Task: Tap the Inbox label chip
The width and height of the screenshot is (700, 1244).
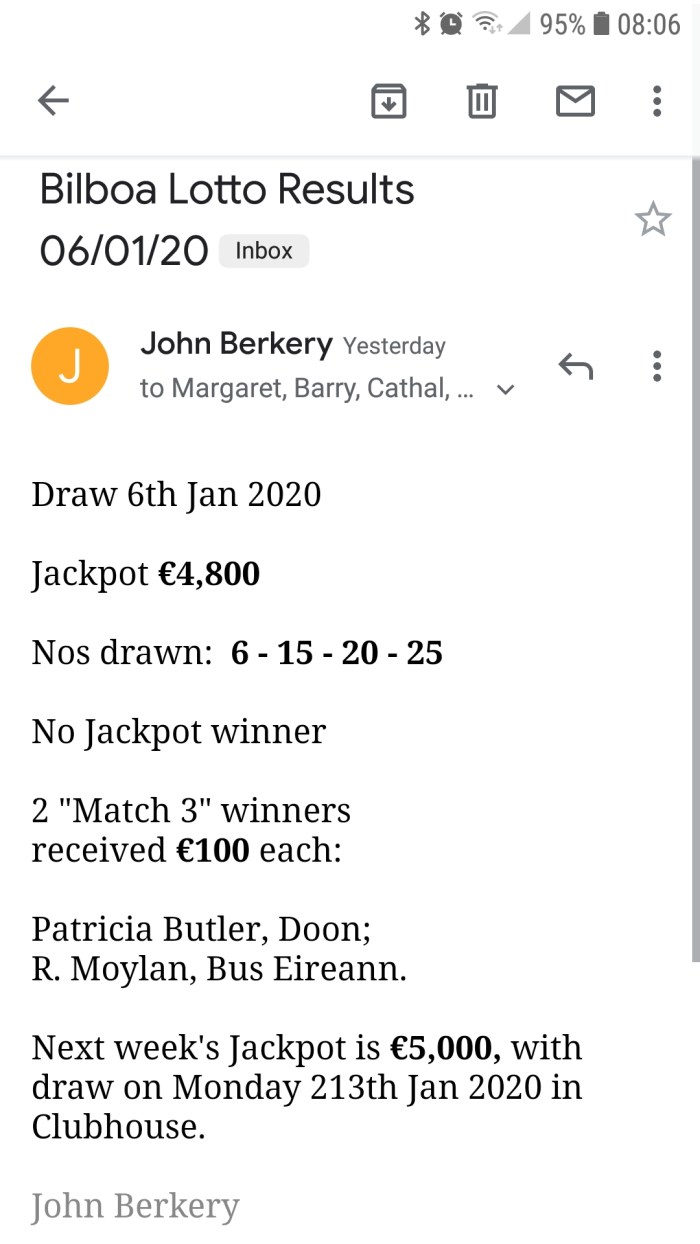Action: tap(264, 251)
